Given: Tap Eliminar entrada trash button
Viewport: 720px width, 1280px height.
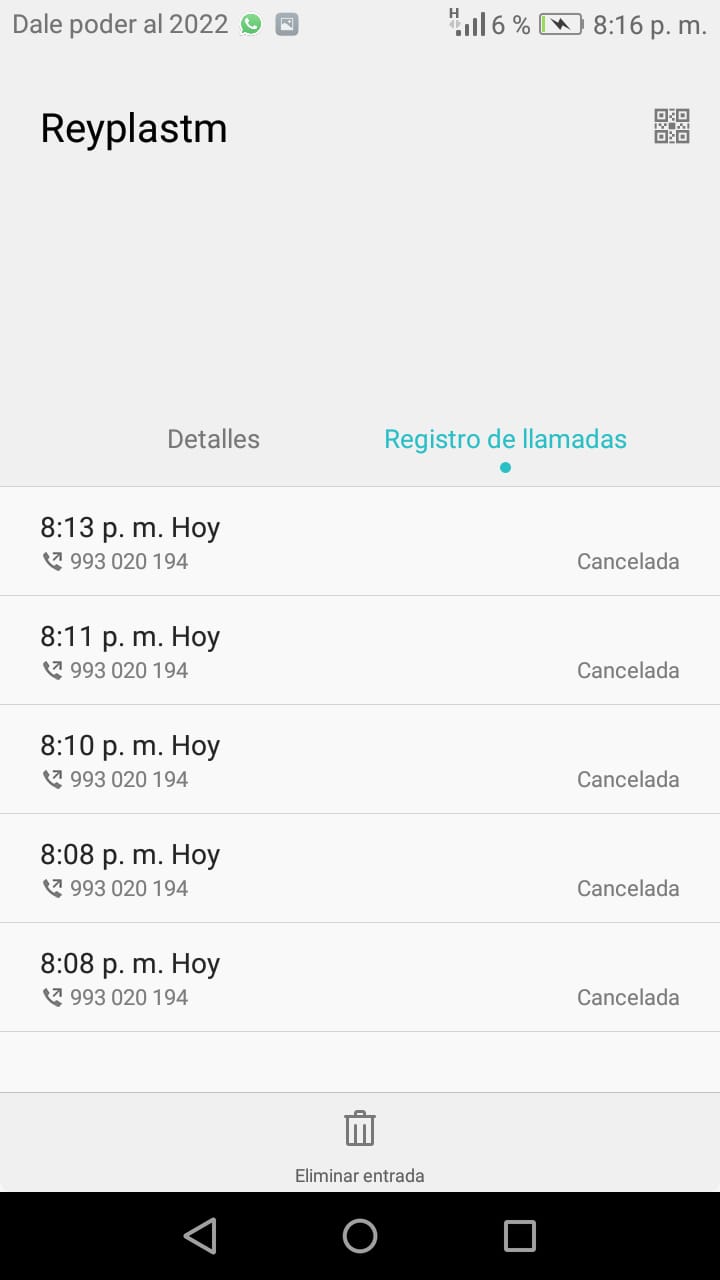Looking at the screenshot, I should point(360,1145).
